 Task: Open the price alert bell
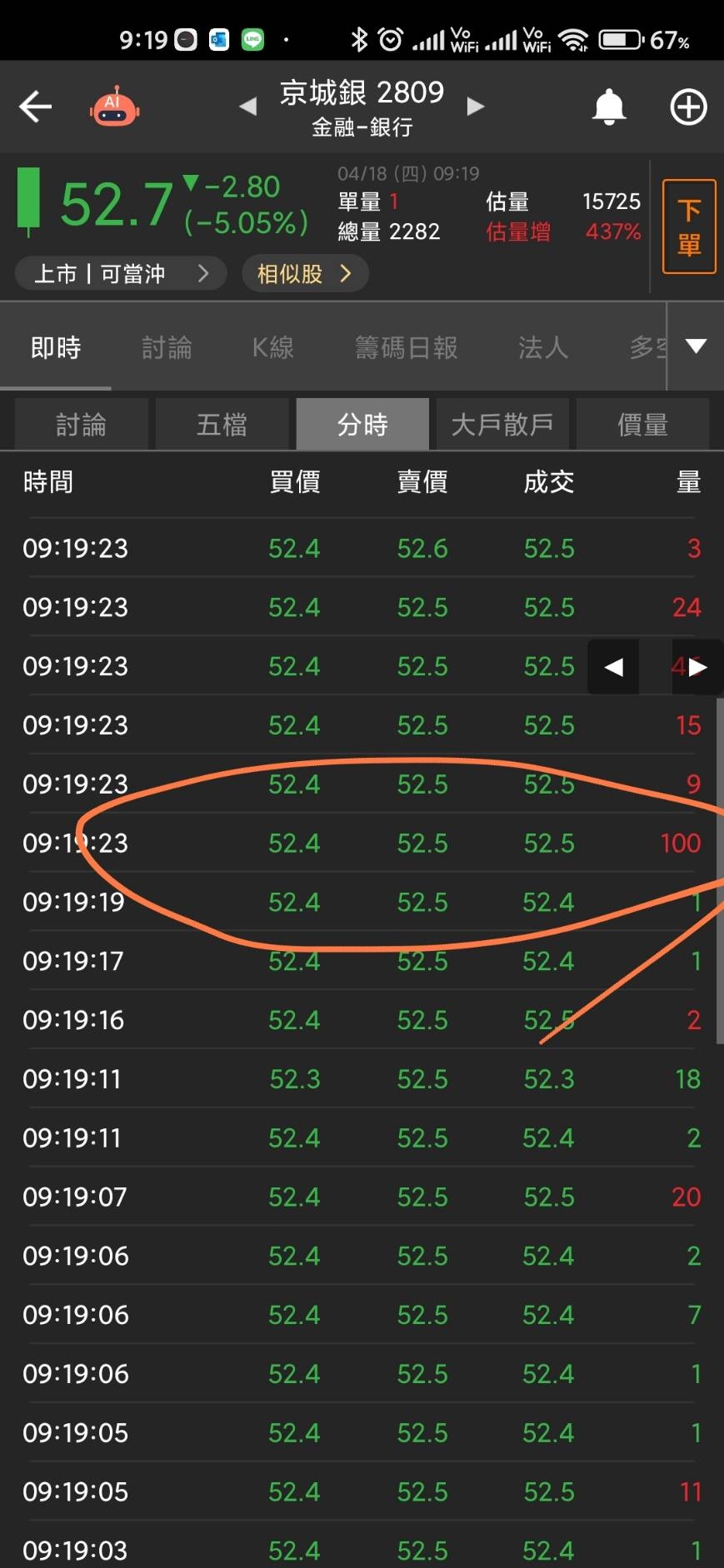tap(609, 107)
